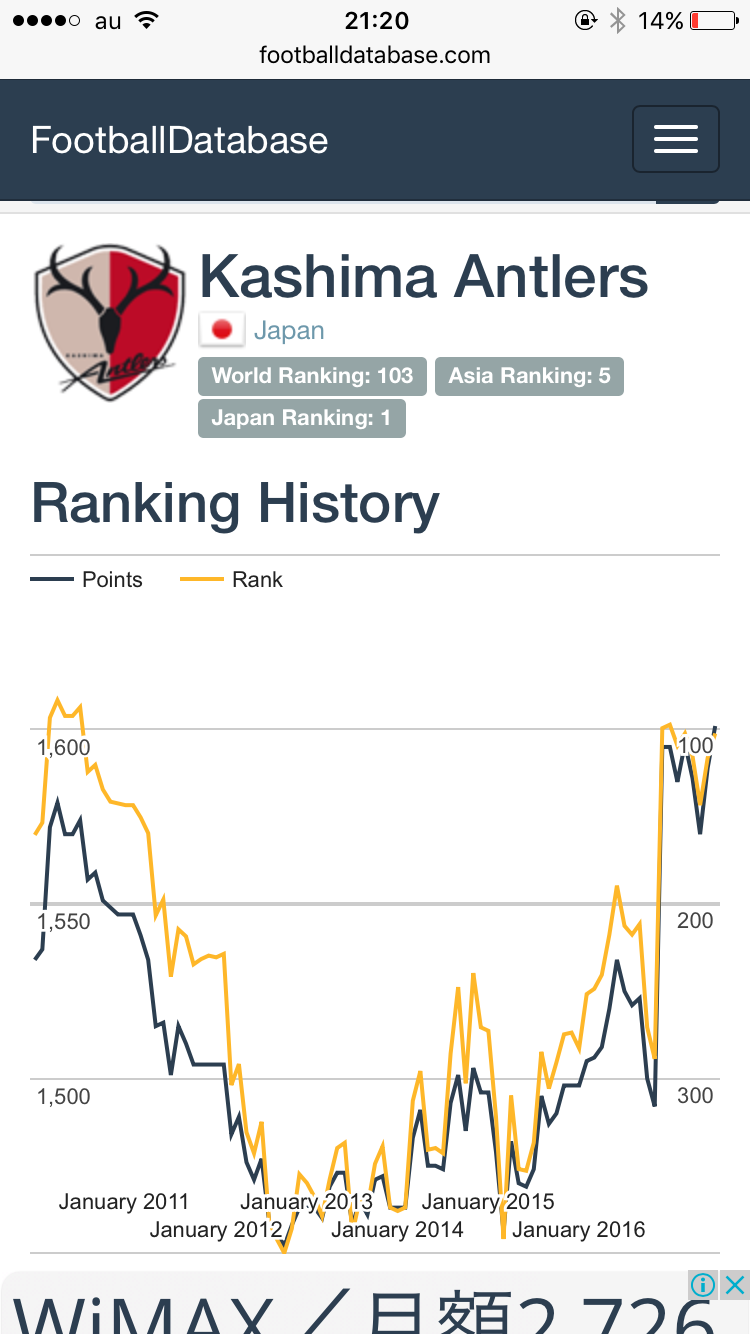
Task: Tap the footballdatabase.com address bar
Action: 375,55
